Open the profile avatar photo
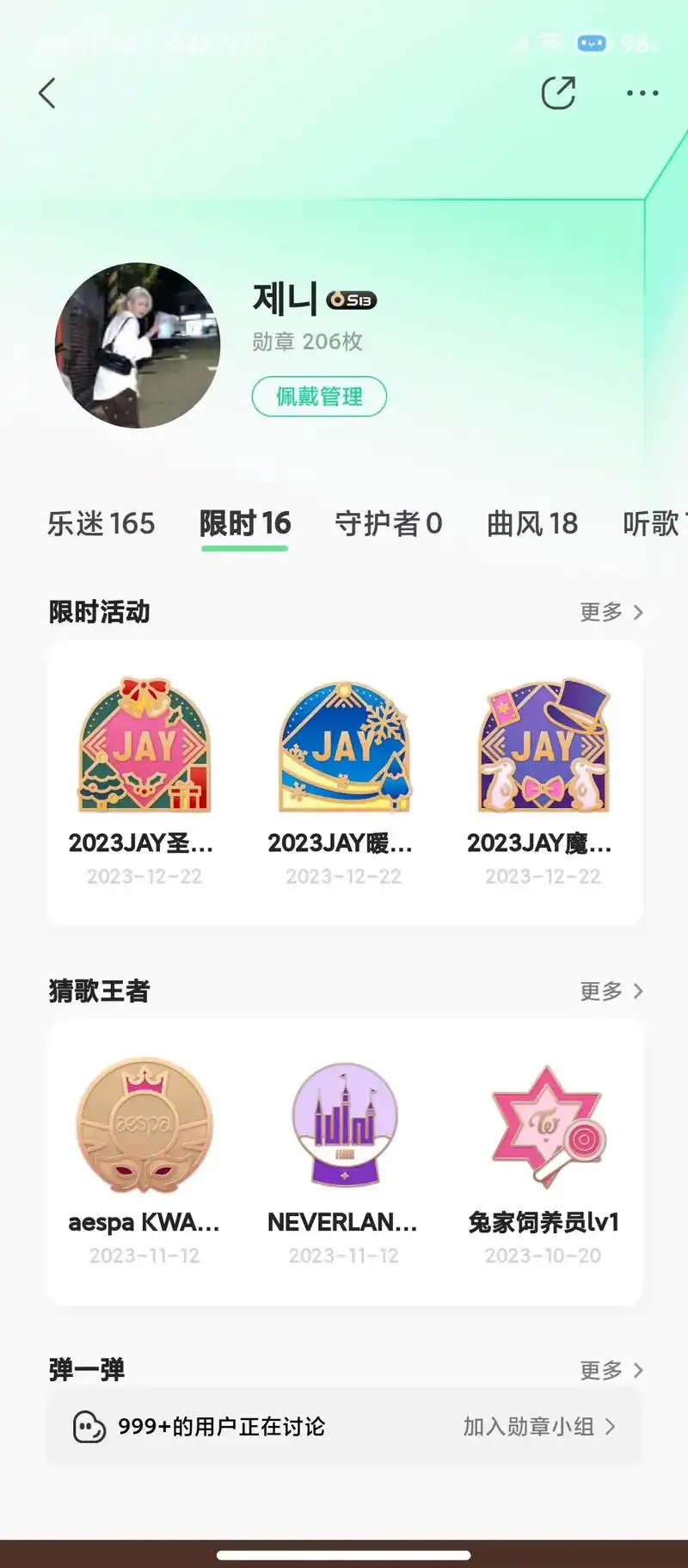 click(x=138, y=345)
